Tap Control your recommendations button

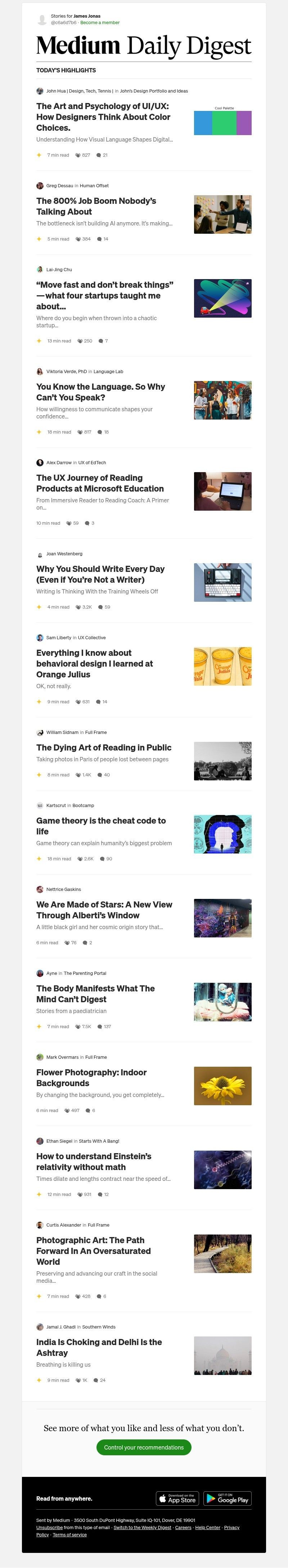(x=144, y=1447)
